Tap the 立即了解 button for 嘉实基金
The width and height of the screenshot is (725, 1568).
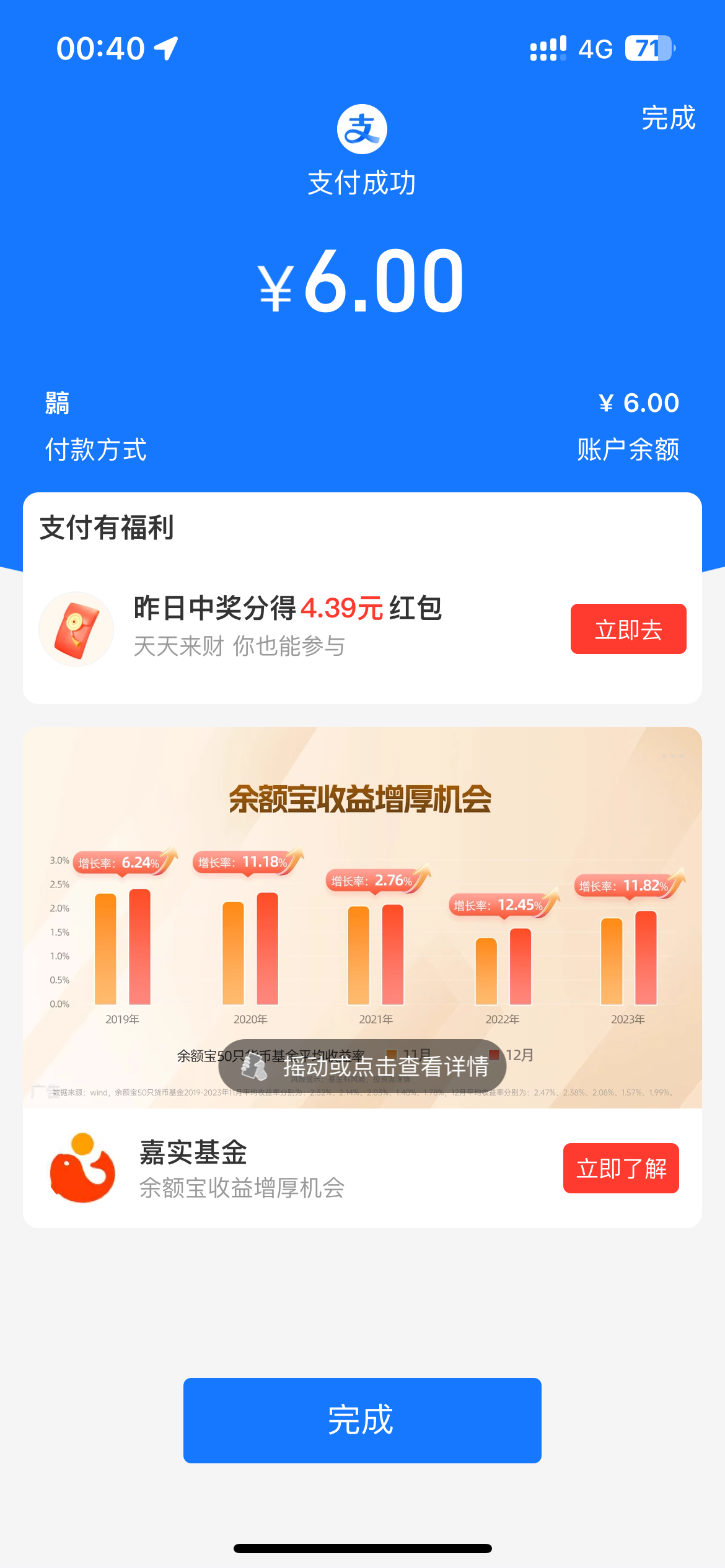point(620,1169)
